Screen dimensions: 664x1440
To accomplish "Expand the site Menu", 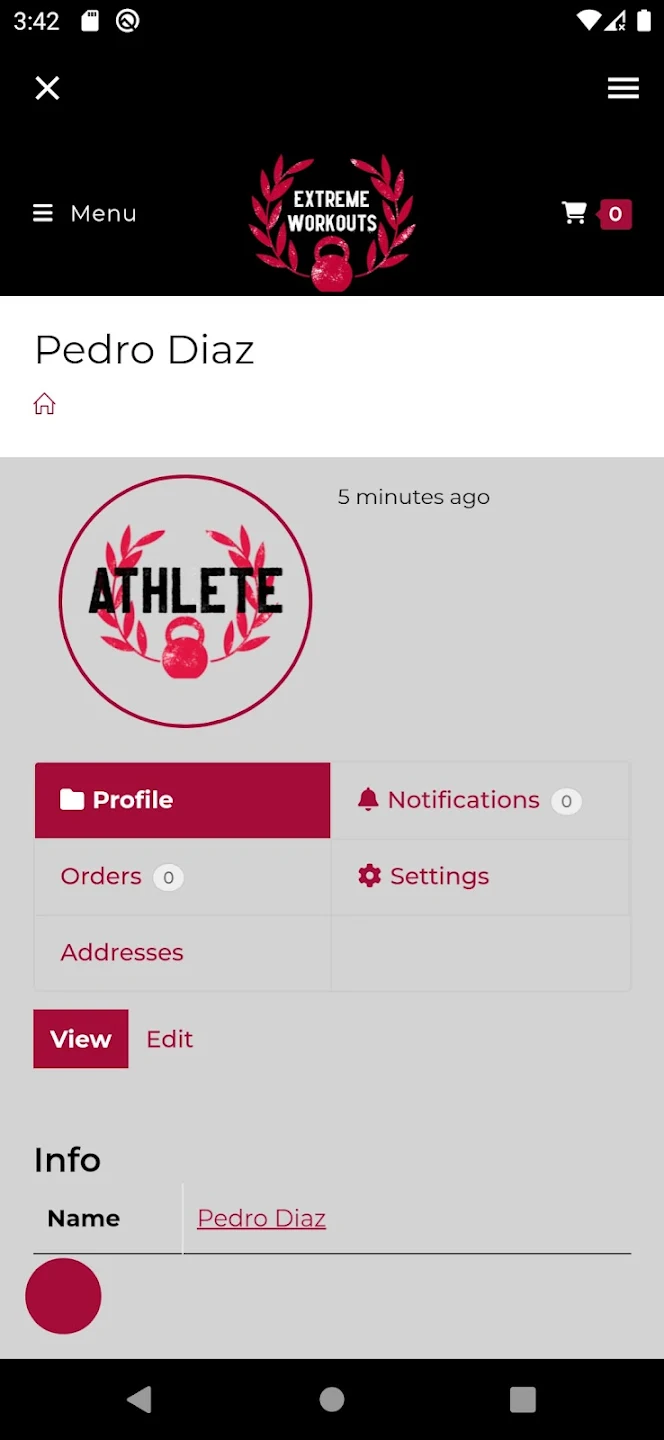I will (85, 214).
